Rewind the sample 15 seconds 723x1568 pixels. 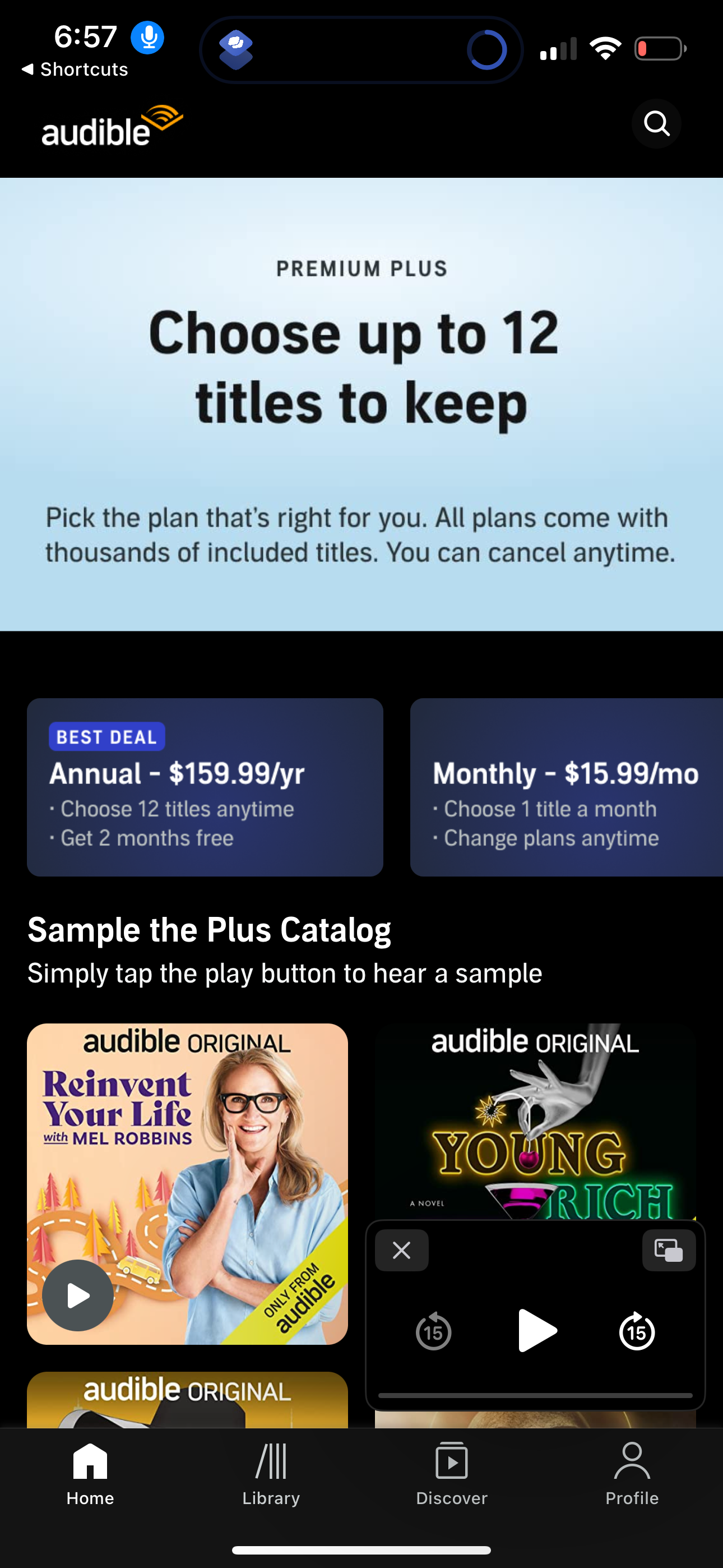click(434, 1331)
